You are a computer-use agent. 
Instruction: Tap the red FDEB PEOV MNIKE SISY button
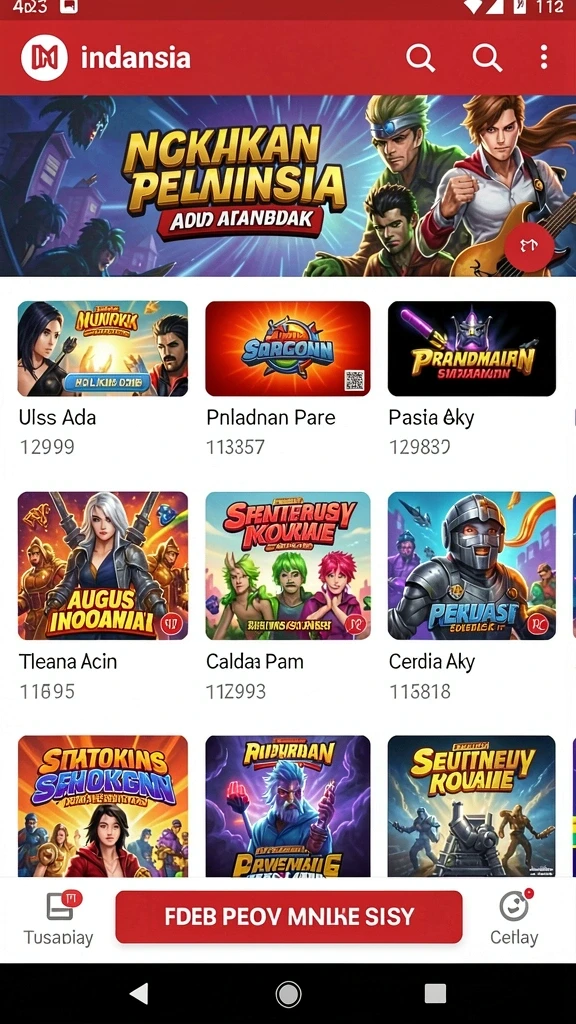click(x=289, y=917)
